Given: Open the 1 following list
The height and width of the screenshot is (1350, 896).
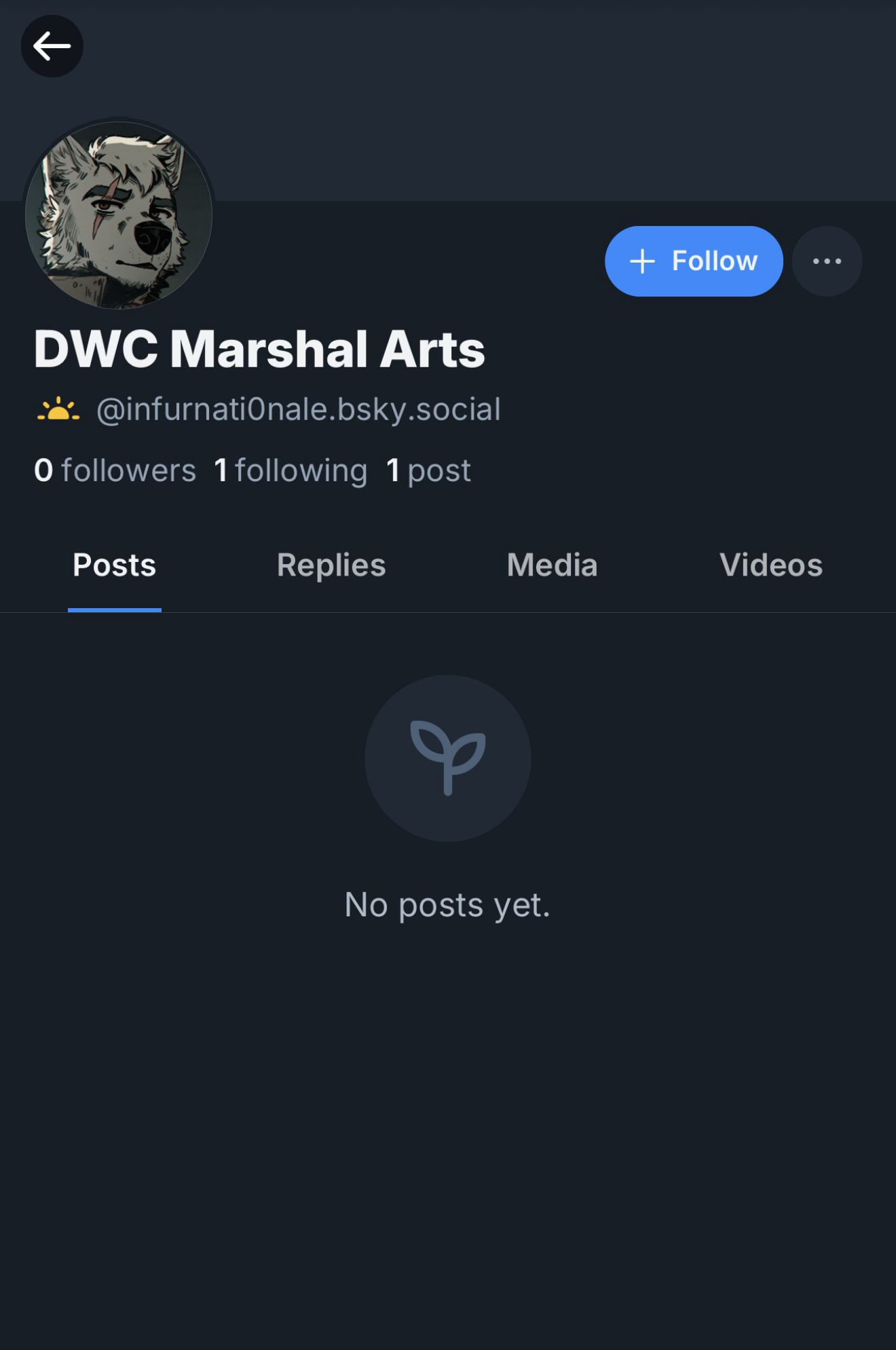Looking at the screenshot, I should click(291, 470).
